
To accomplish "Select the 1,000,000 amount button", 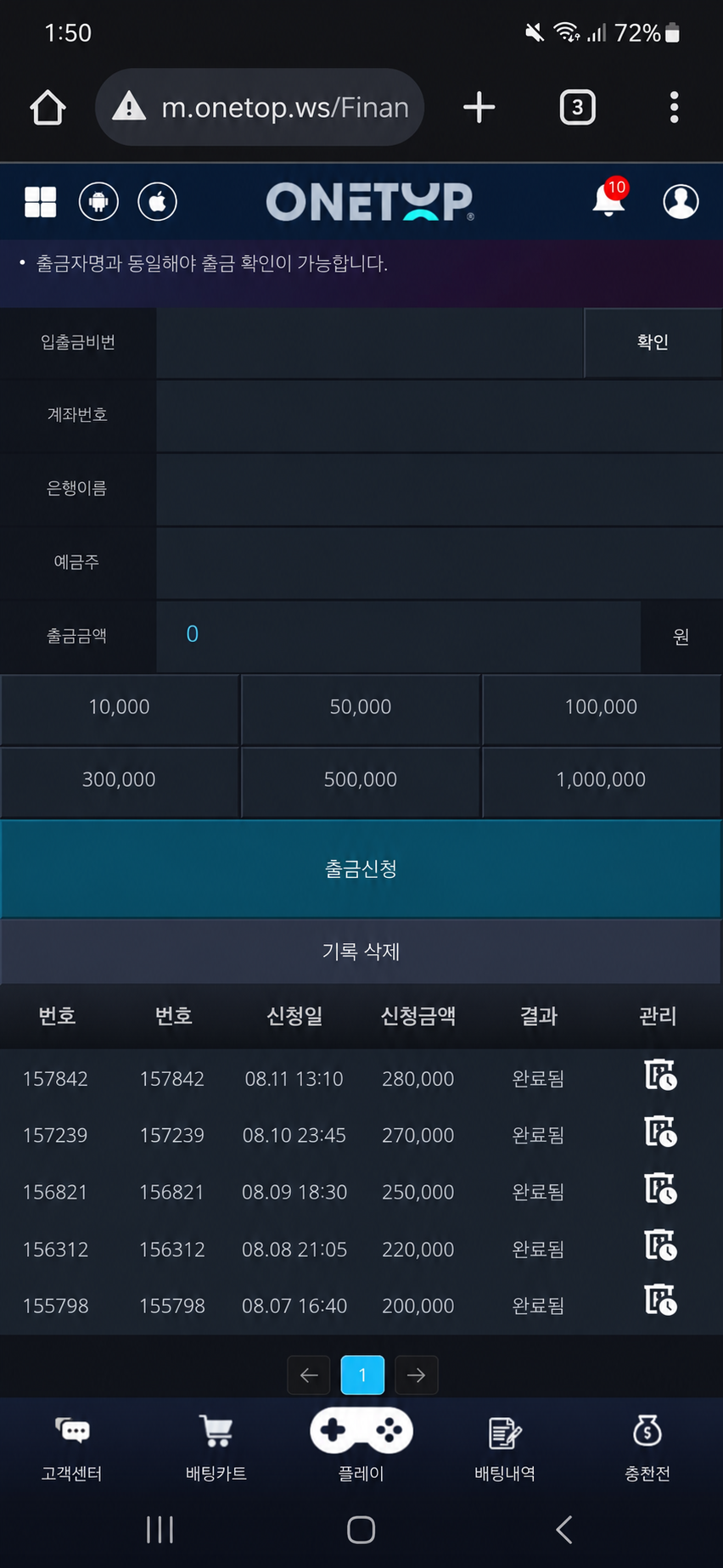I will (x=602, y=779).
